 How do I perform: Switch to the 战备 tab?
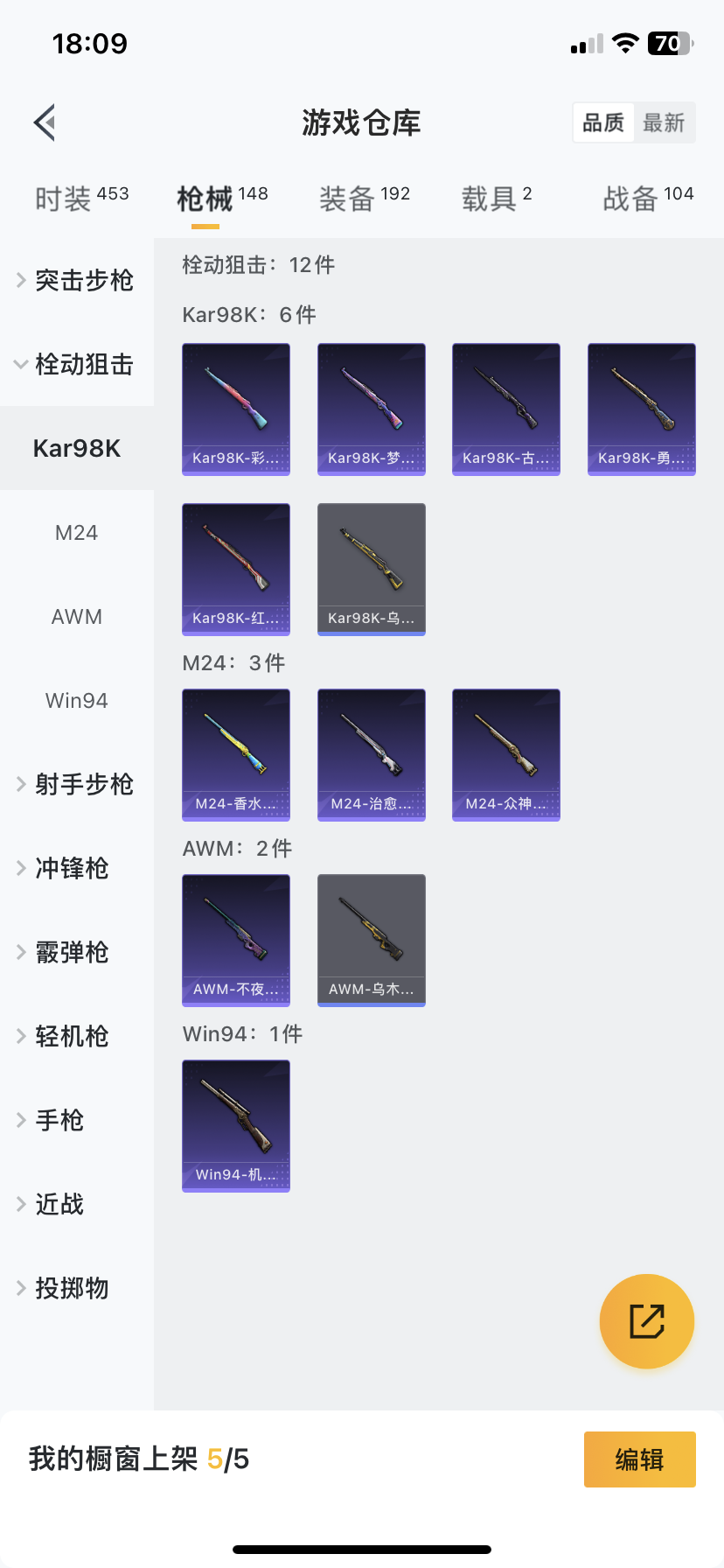click(647, 199)
